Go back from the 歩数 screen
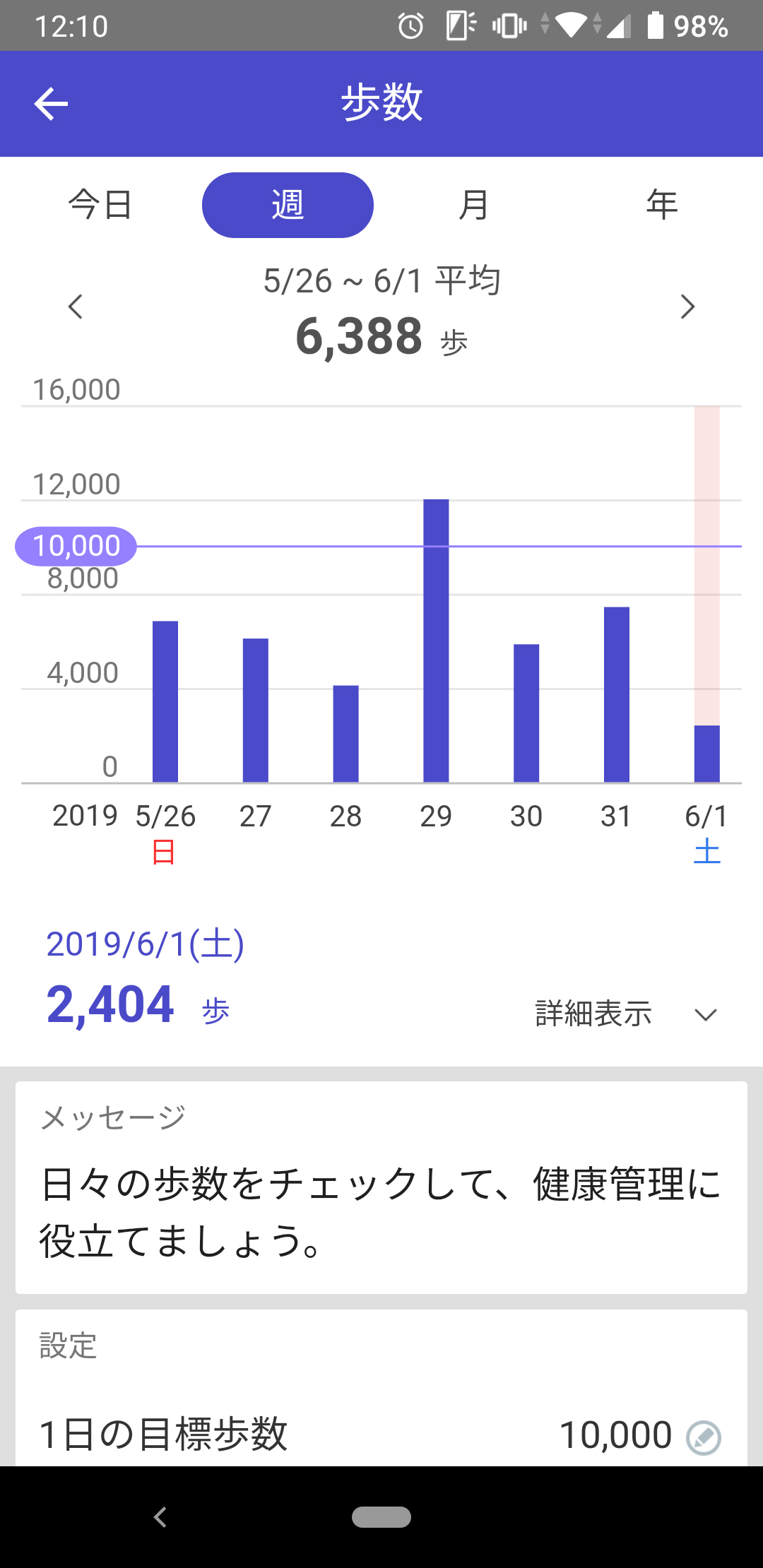The height and width of the screenshot is (1568, 763). tap(51, 104)
